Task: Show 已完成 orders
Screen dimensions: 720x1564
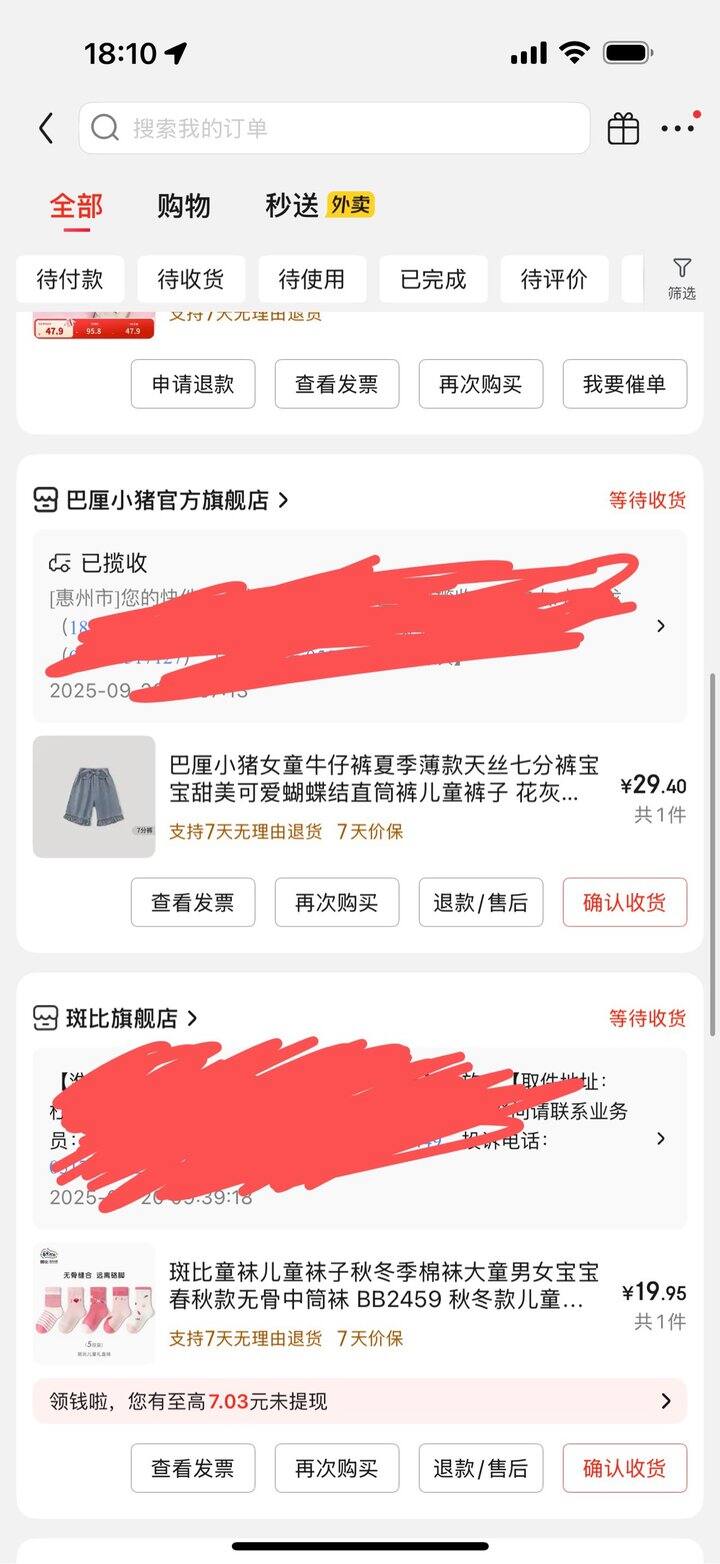Action: coord(433,280)
